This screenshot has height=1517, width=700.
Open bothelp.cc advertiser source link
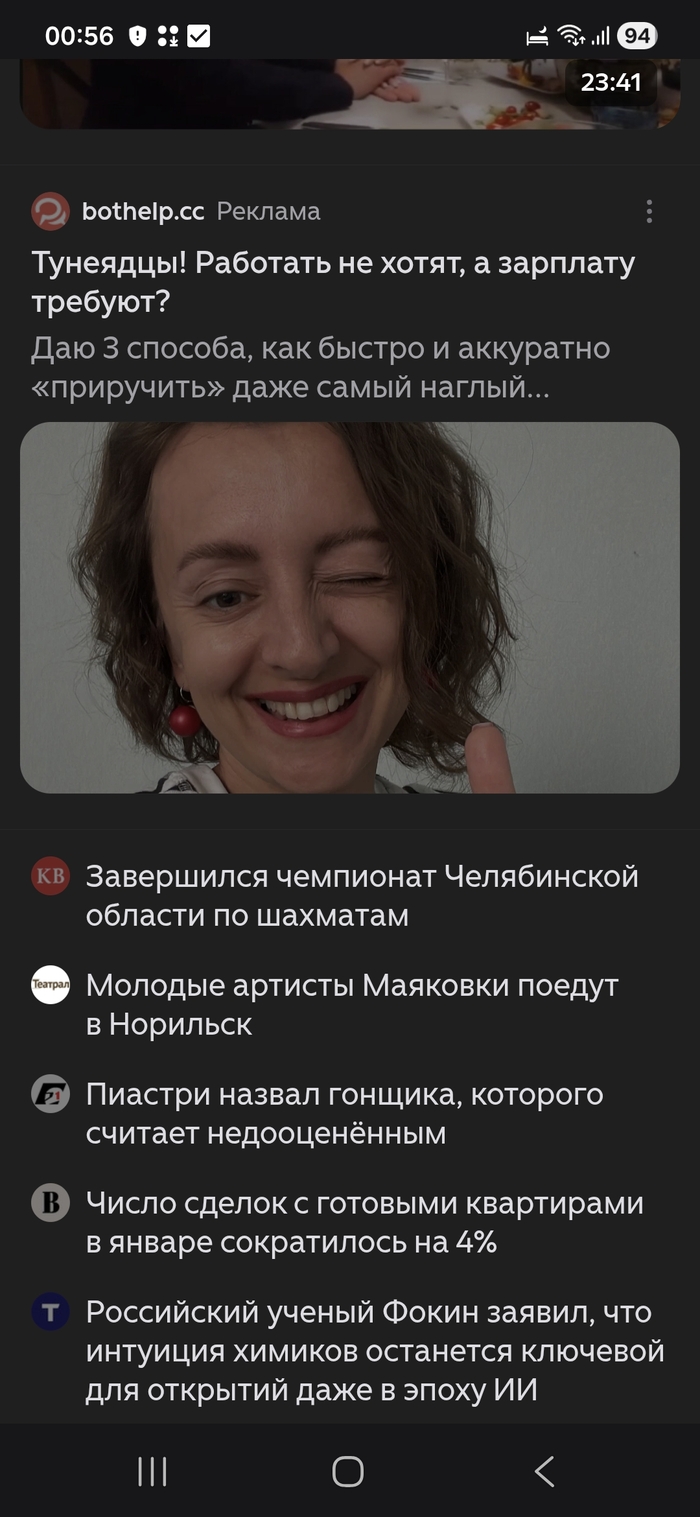(143, 211)
